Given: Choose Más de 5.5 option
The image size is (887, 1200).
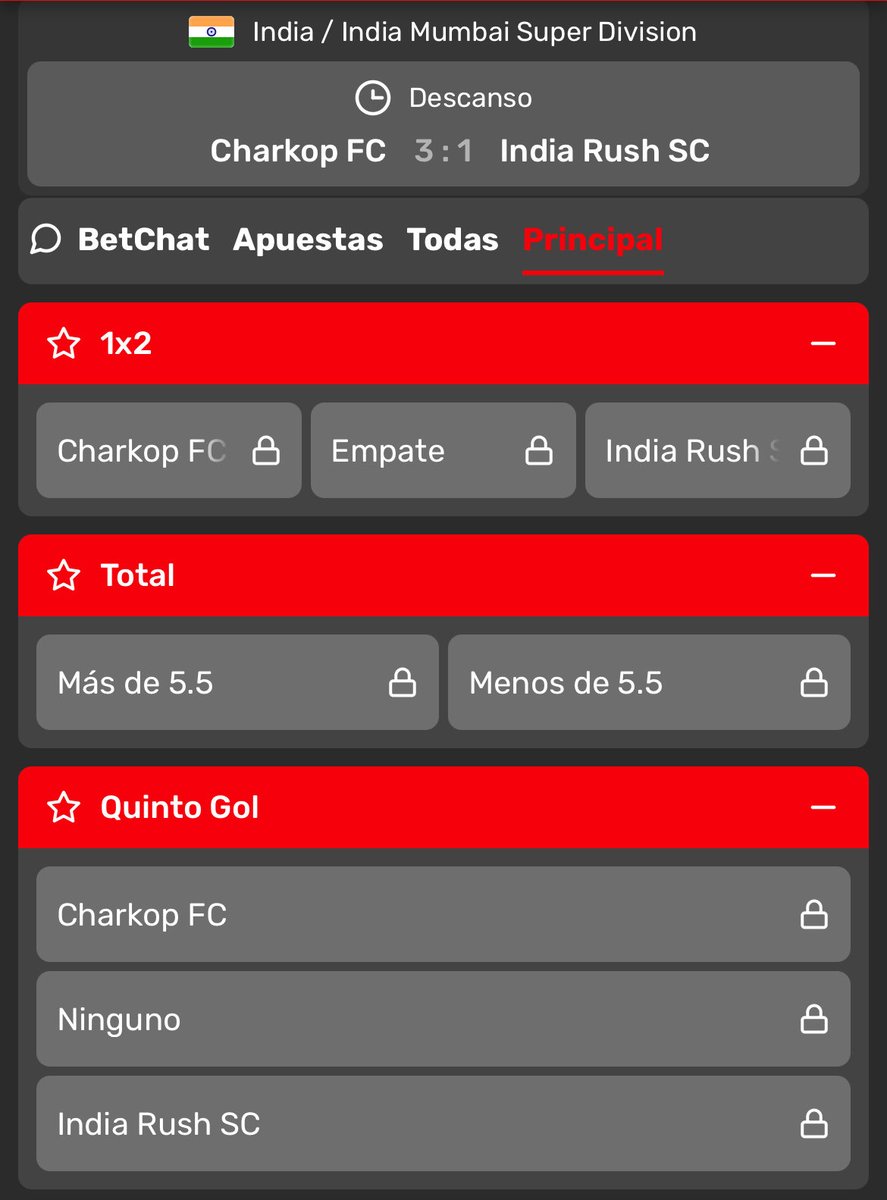Looking at the screenshot, I should click(237, 683).
